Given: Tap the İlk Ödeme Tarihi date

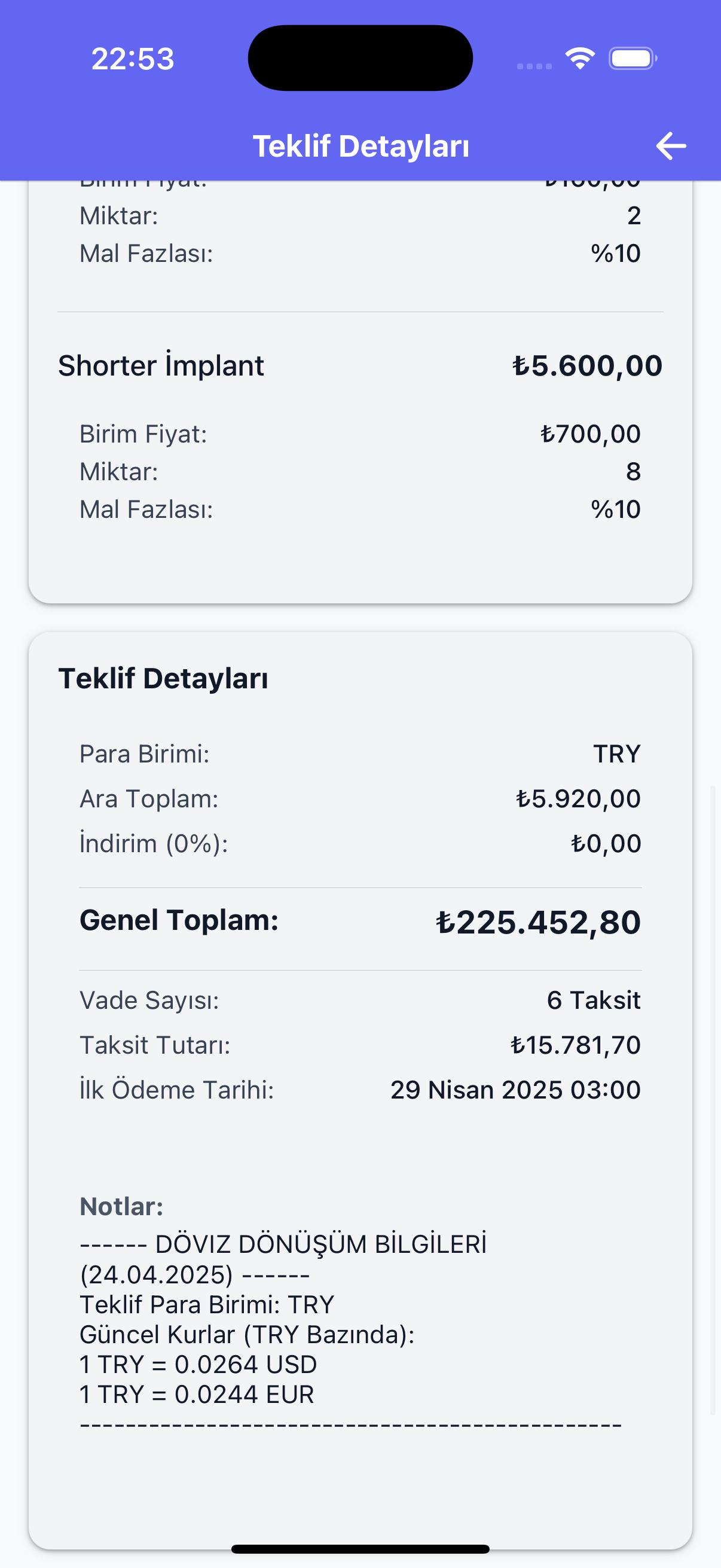Looking at the screenshot, I should tap(515, 1089).
